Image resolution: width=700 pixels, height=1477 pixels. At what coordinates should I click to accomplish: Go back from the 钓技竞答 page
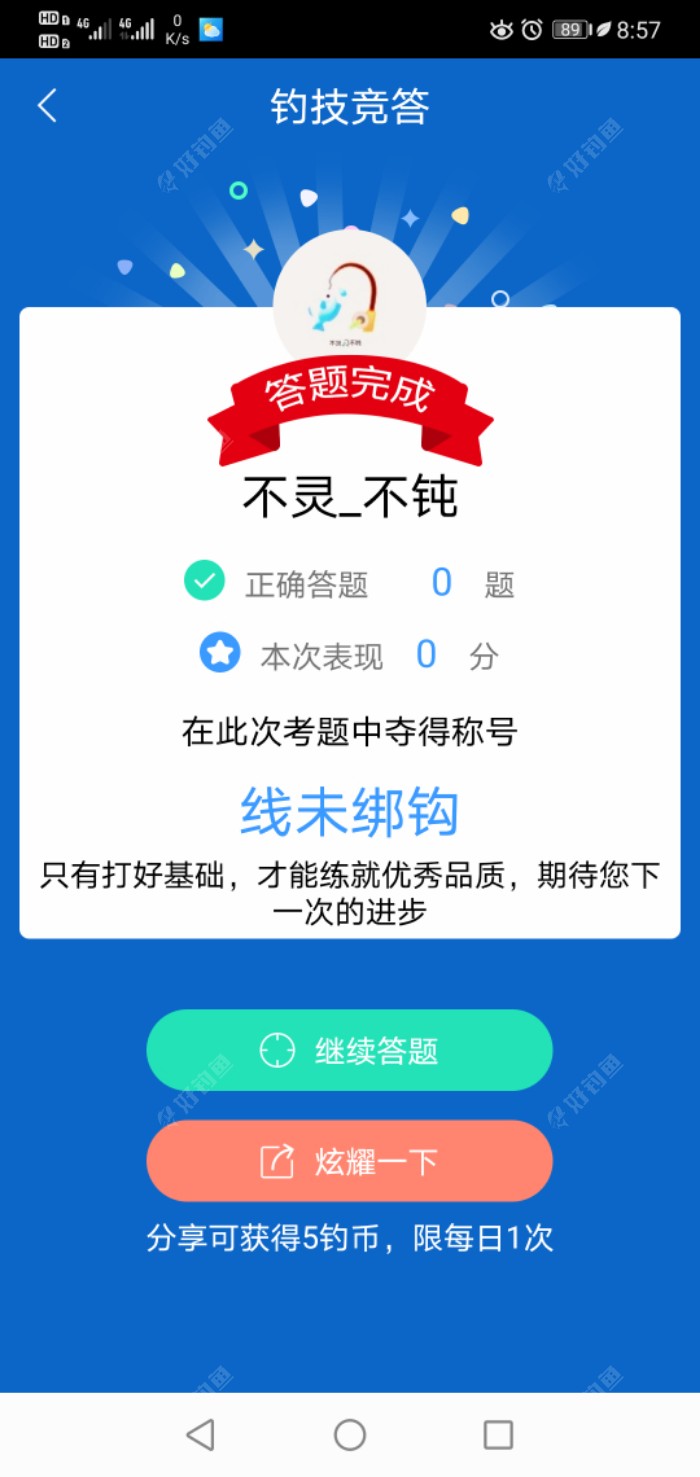47,106
